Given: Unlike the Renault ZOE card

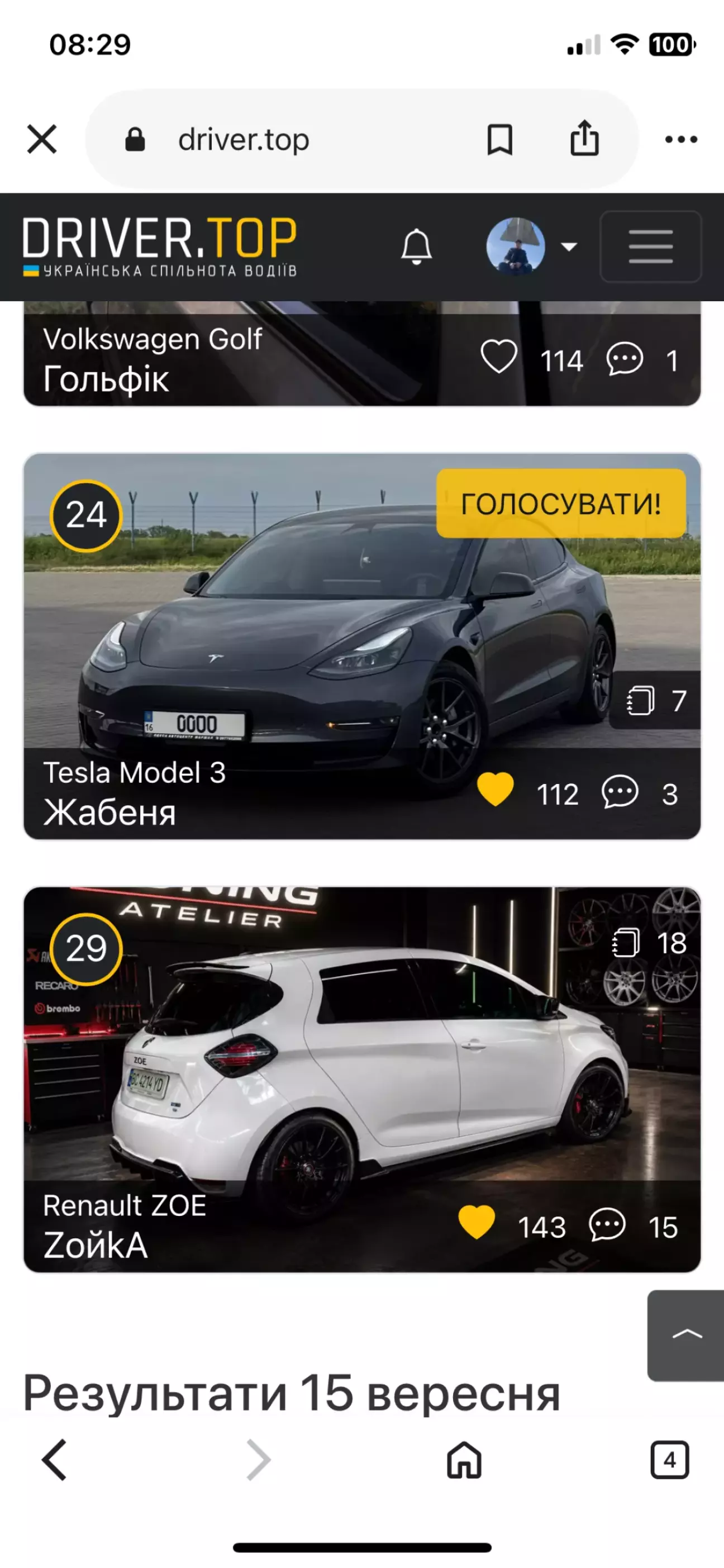Looking at the screenshot, I should 477,1222.
